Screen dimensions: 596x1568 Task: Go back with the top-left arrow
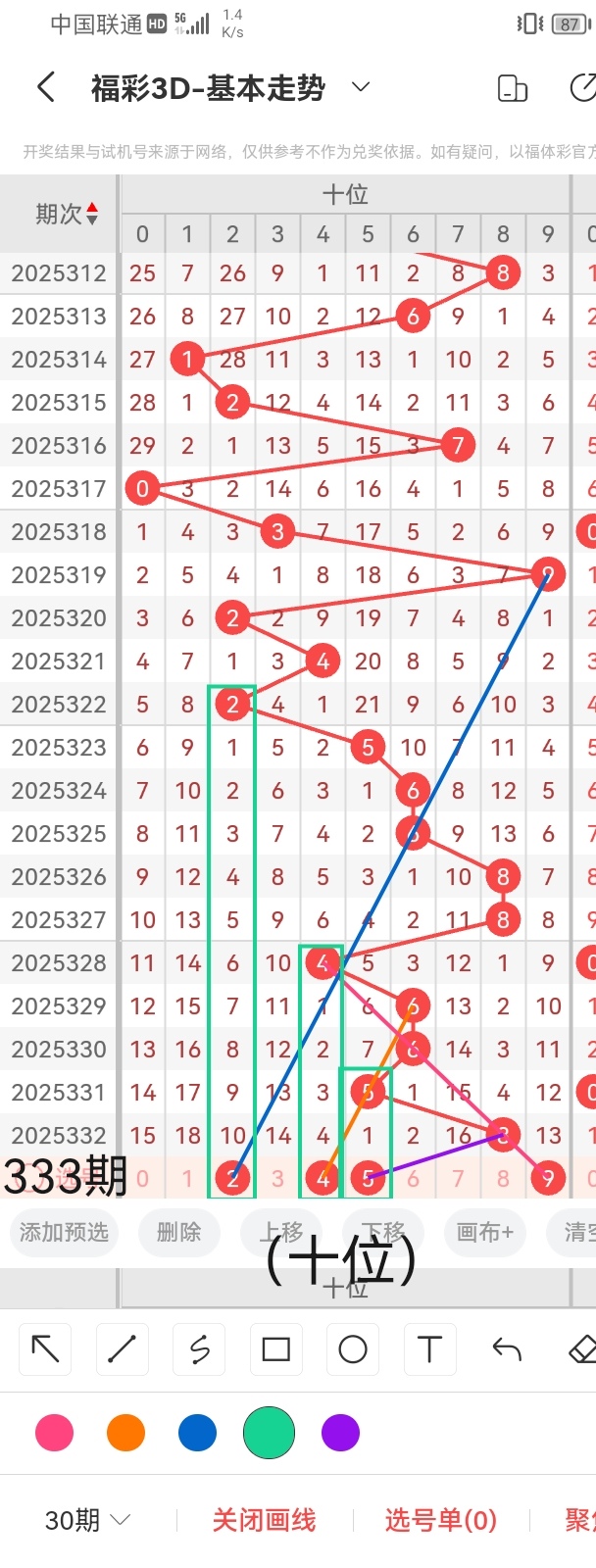(45, 87)
